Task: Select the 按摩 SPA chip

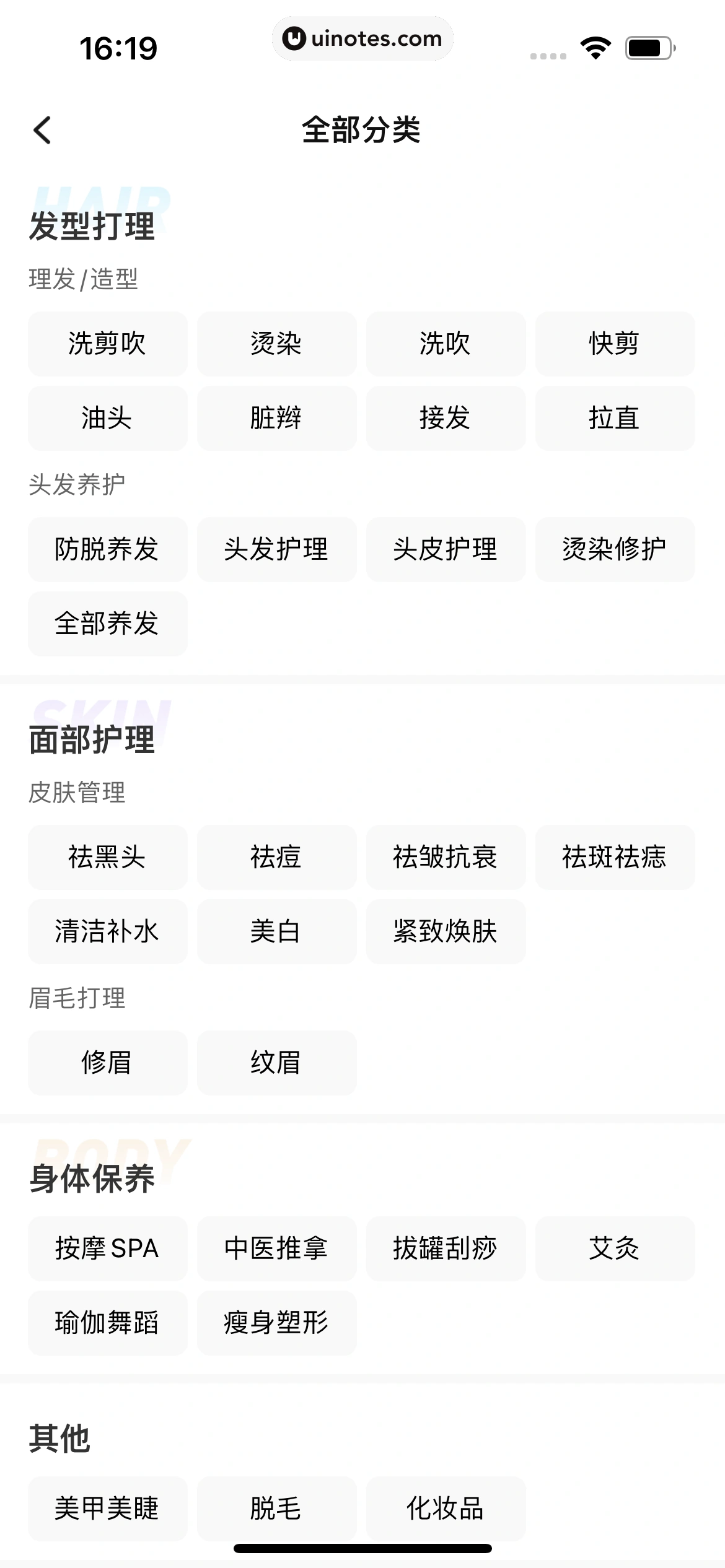Action: point(107,1248)
